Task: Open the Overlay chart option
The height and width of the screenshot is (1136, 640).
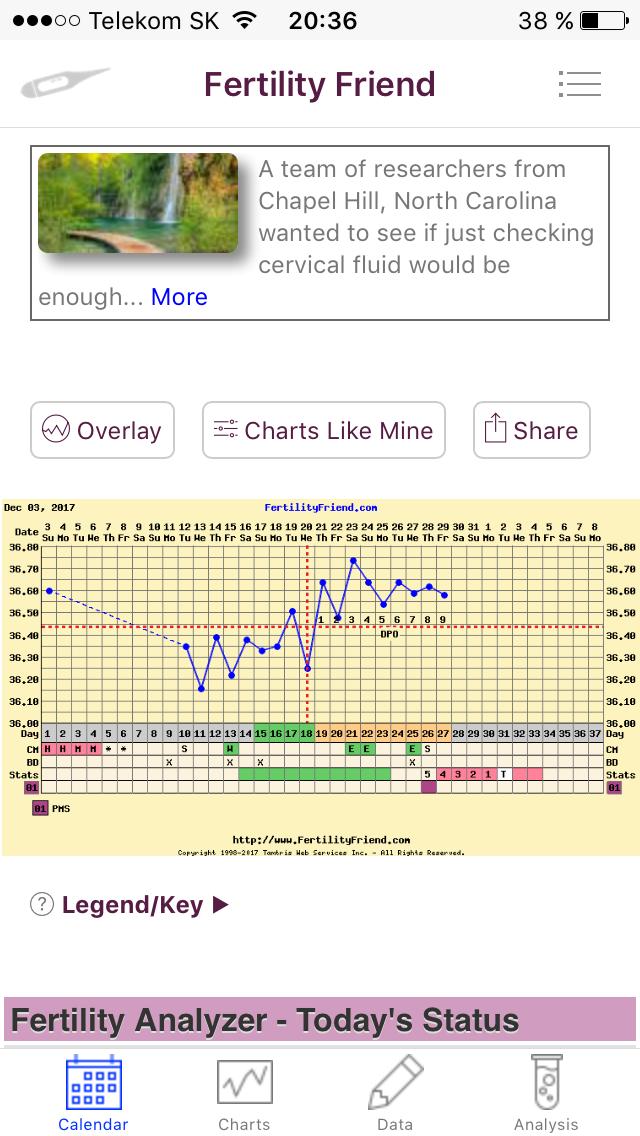Action: click(102, 430)
